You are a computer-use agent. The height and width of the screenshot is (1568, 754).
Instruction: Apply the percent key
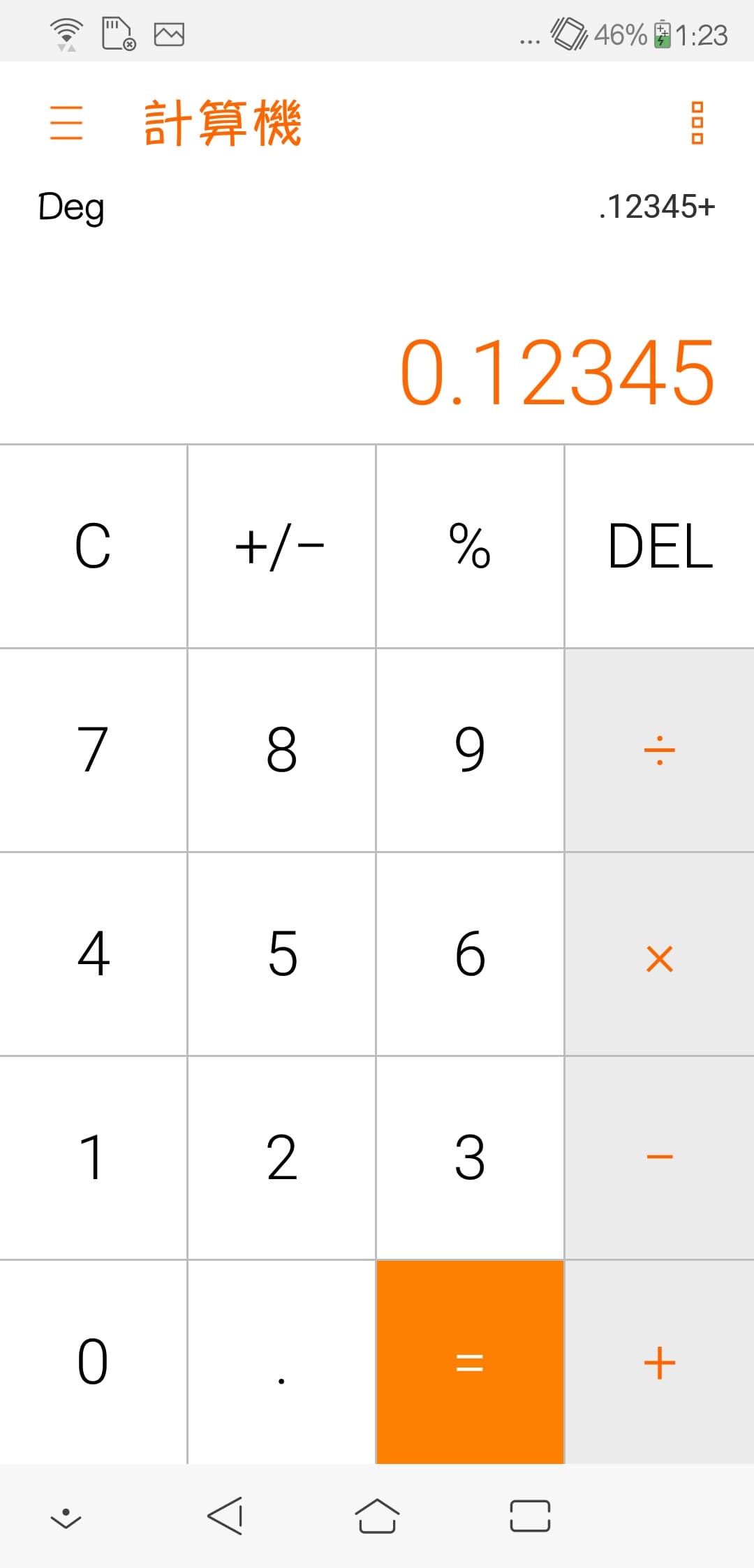coord(470,546)
